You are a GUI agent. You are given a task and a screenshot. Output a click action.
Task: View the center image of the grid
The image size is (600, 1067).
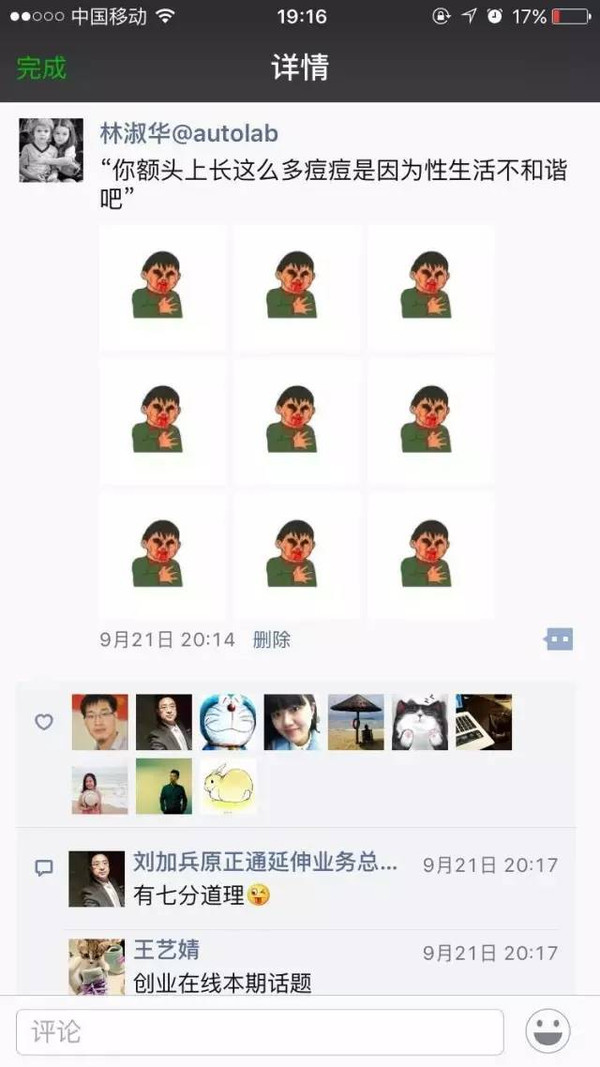coord(297,421)
